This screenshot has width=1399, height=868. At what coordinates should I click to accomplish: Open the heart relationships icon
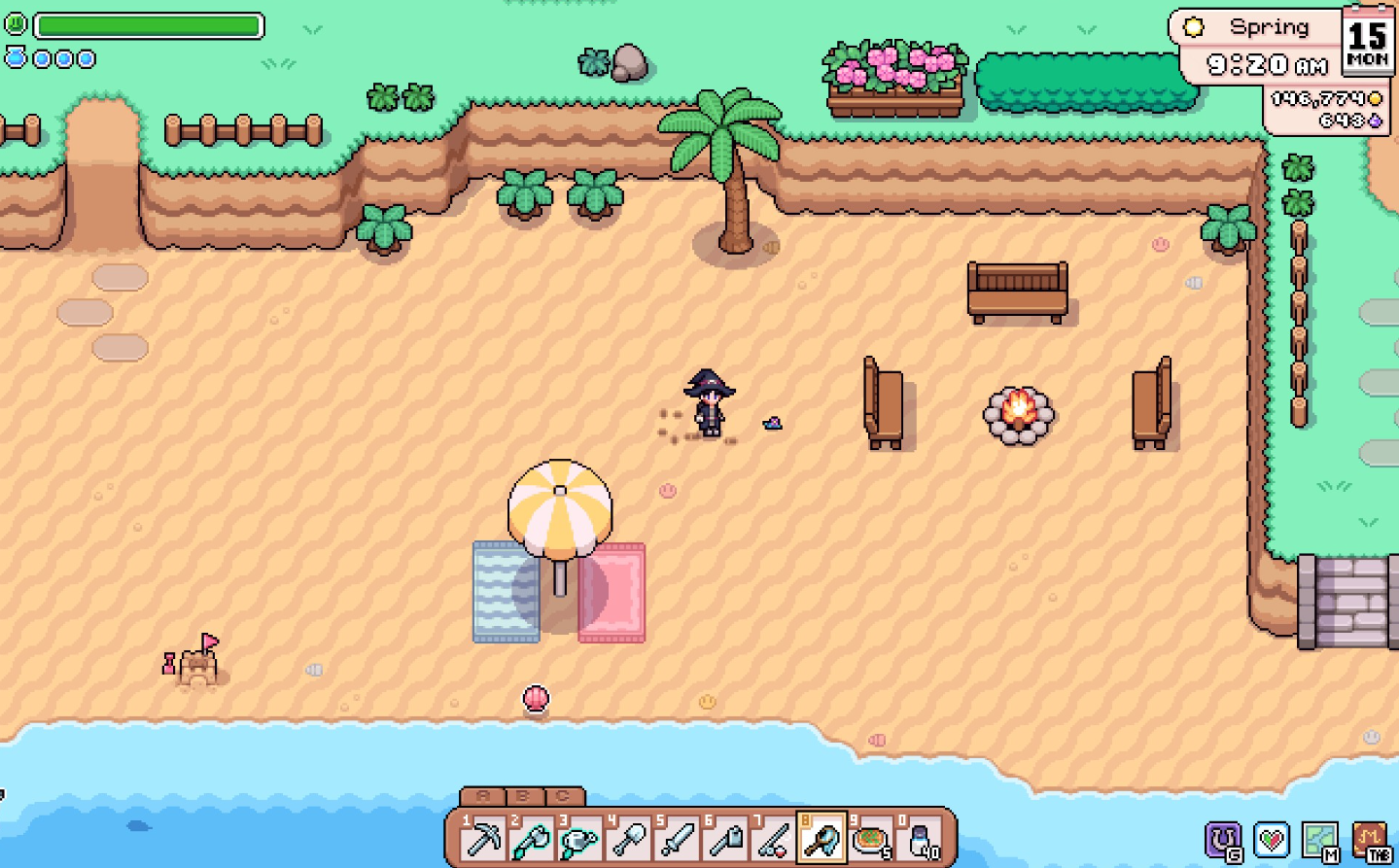coord(1272,840)
